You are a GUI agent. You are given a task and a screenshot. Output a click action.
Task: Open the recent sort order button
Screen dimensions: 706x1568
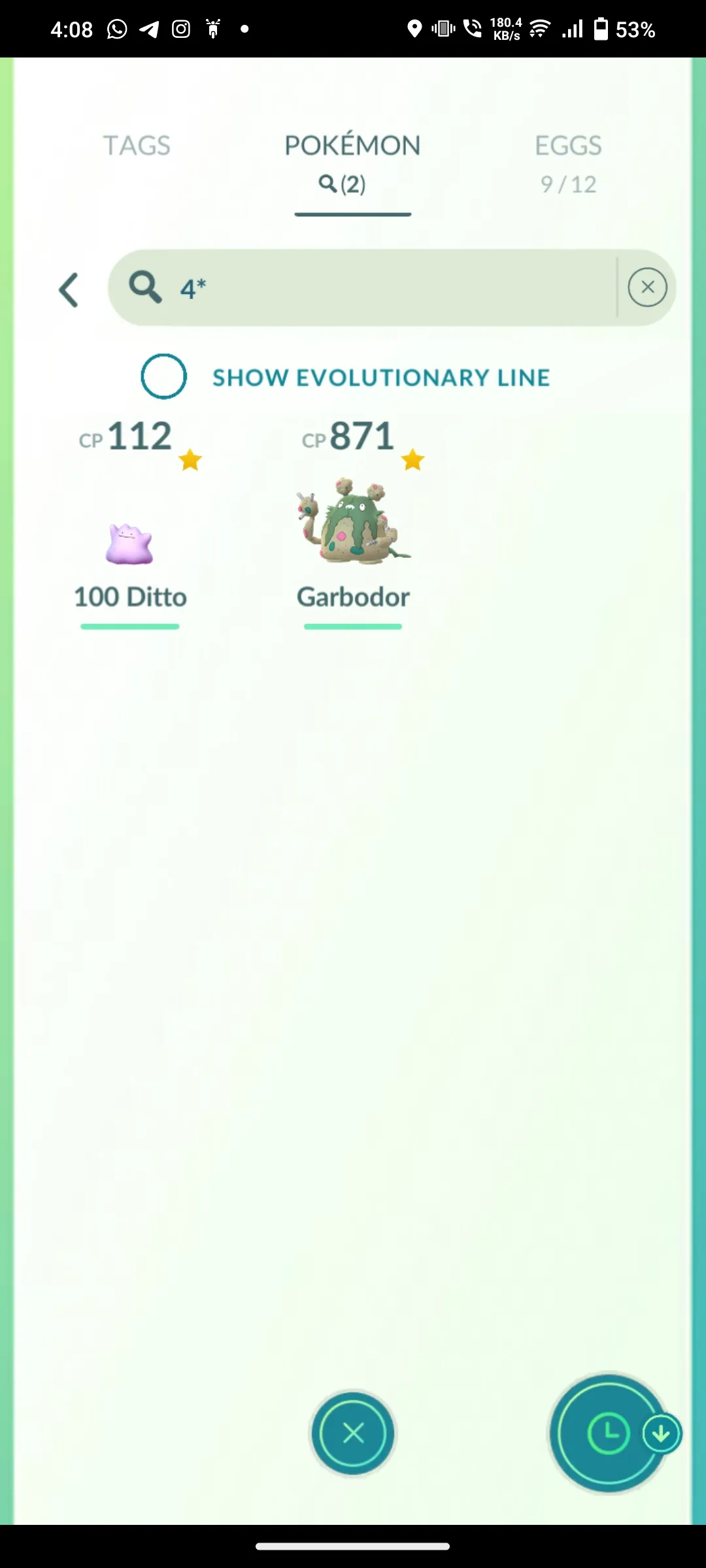[x=608, y=1433]
